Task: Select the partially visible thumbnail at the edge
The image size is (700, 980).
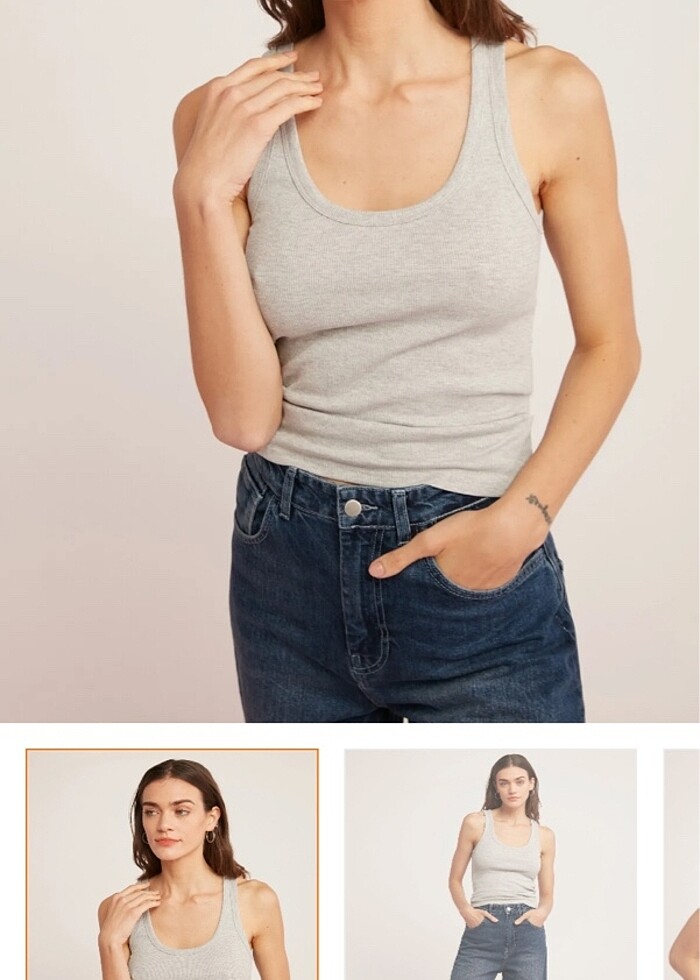Action: (x=683, y=864)
